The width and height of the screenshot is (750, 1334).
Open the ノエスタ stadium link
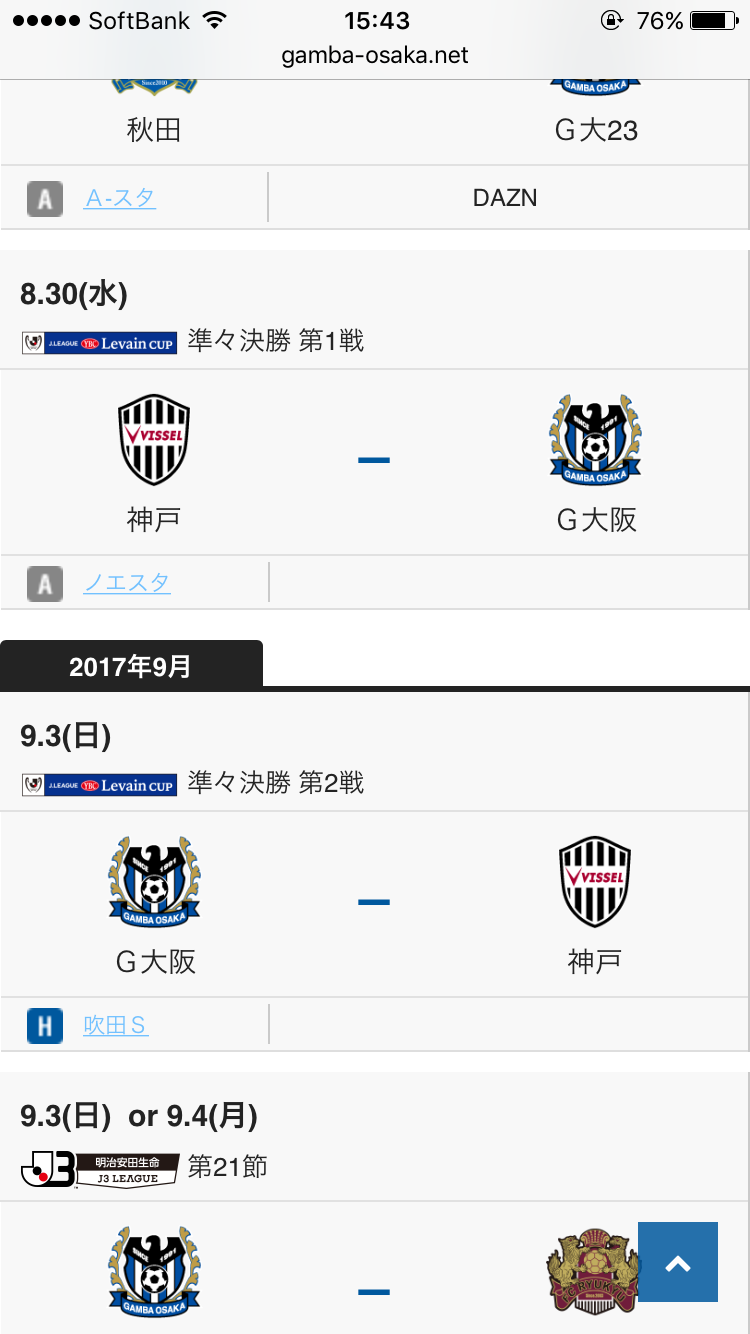[127, 583]
